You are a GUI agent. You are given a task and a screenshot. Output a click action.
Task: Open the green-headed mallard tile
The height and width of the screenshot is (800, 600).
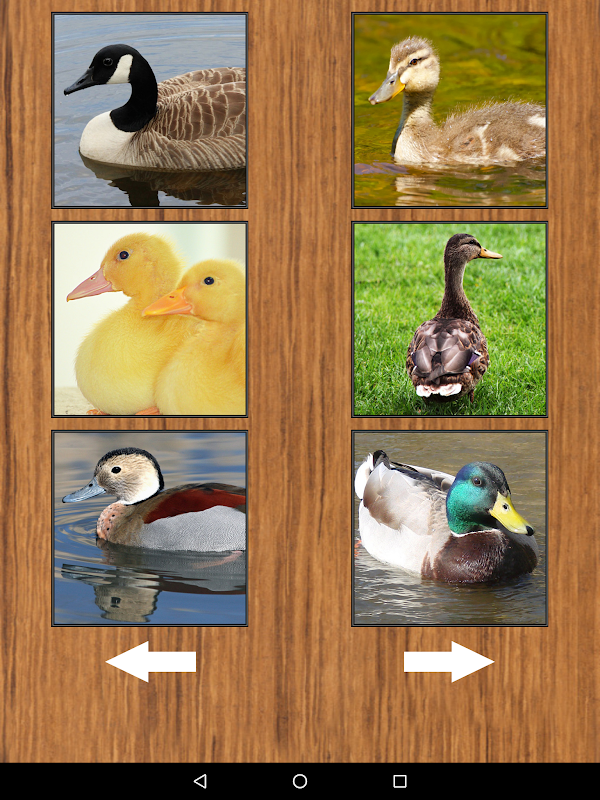pos(450,528)
